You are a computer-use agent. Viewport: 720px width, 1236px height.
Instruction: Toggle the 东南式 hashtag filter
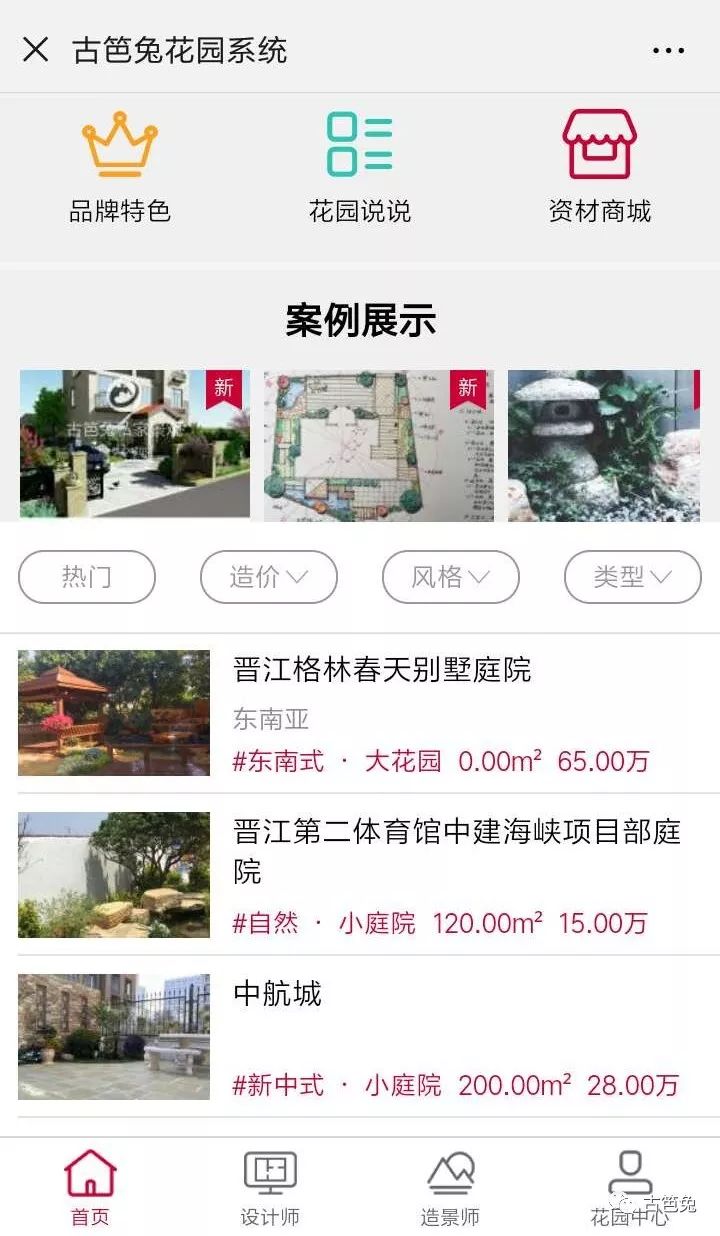tap(276, 762)
